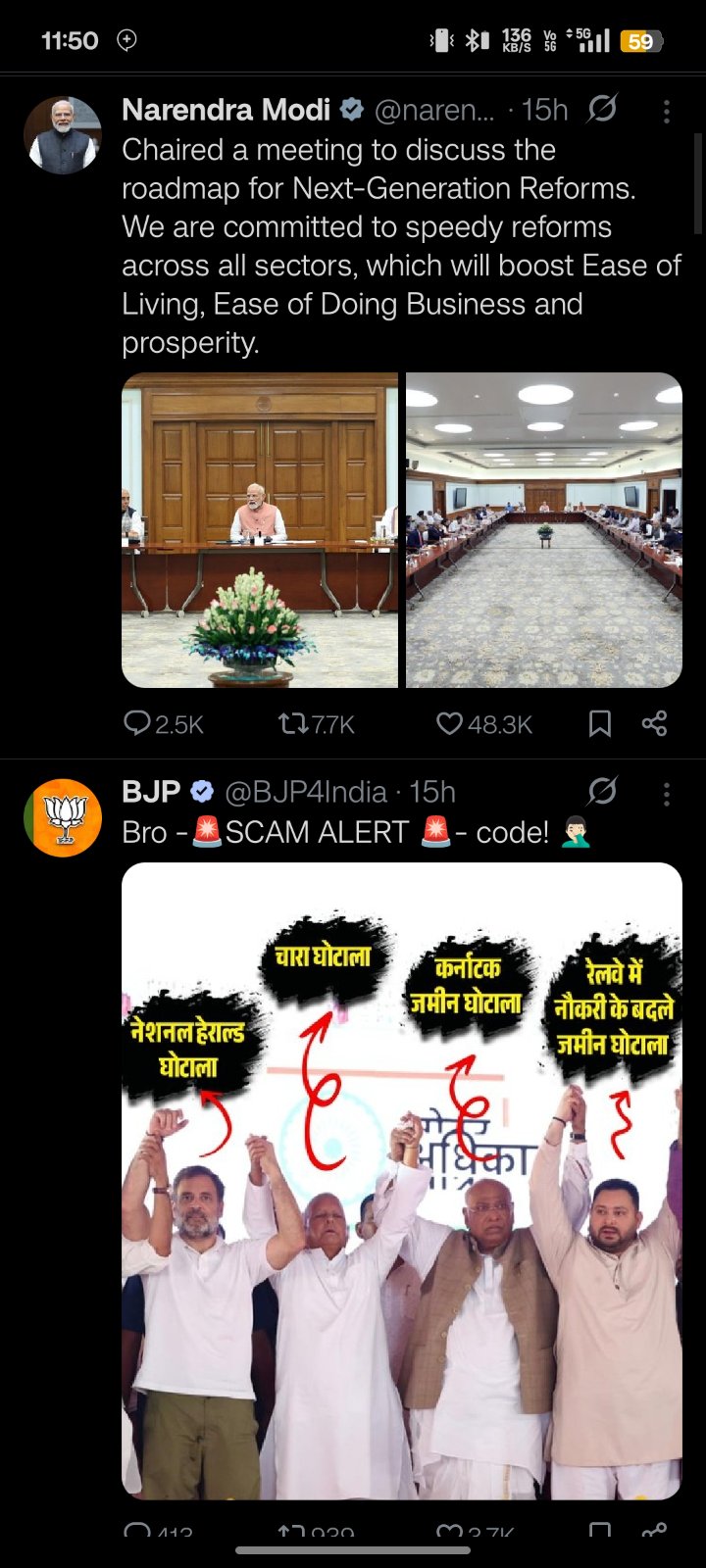Open the SCAM ALERT image in BJP's post
The image size is (706, 1568).
[x=401, y=1181]
